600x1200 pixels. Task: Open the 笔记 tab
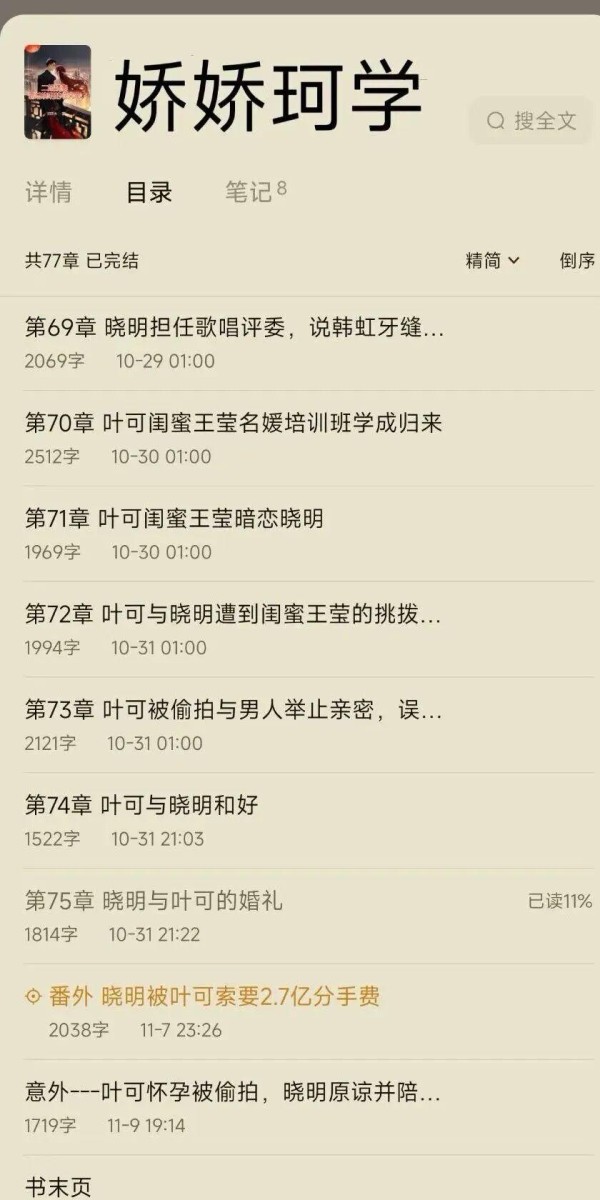pyautogui.click(x=255, y=191)
